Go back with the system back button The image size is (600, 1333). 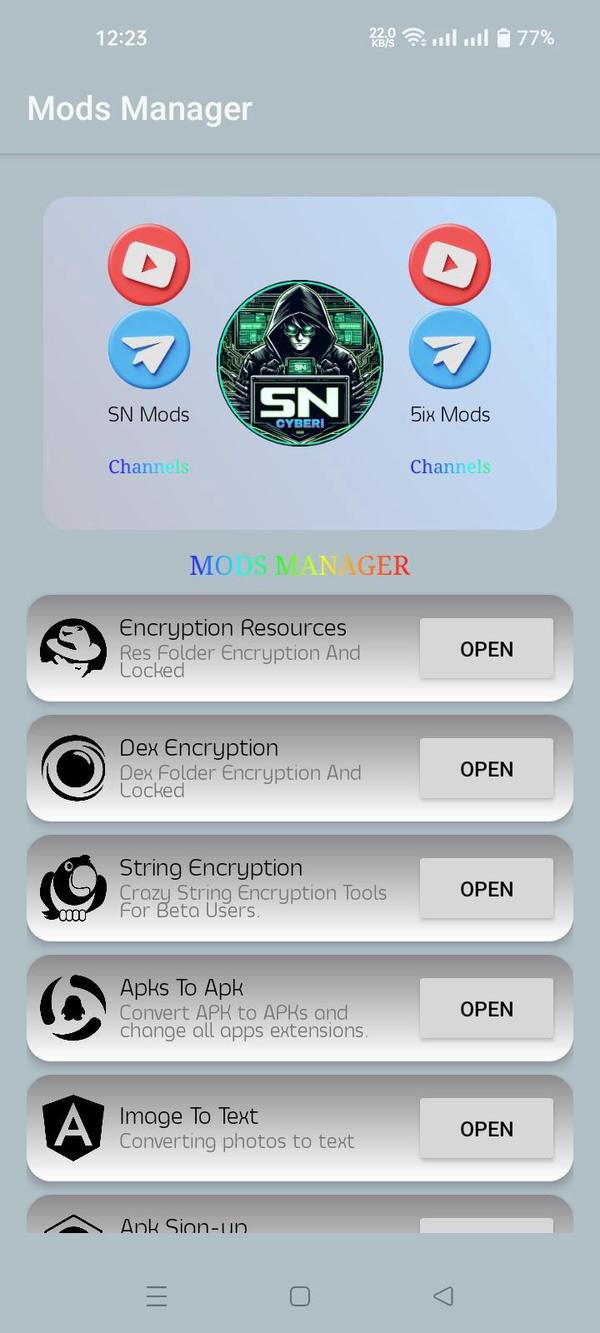tap(443, 1296)
